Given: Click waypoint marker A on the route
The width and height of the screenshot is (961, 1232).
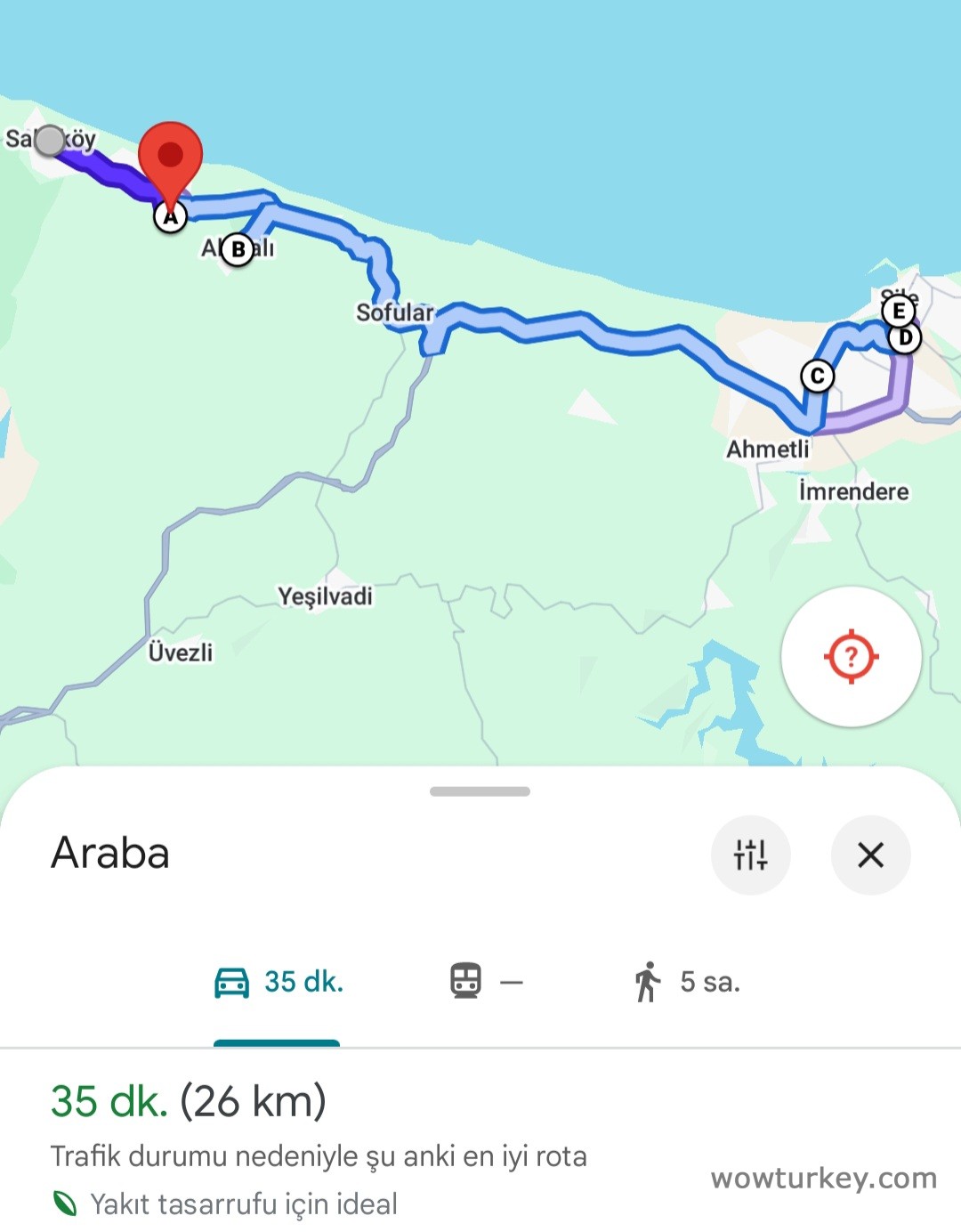Looking at the screenshot, I should point(170,216).
